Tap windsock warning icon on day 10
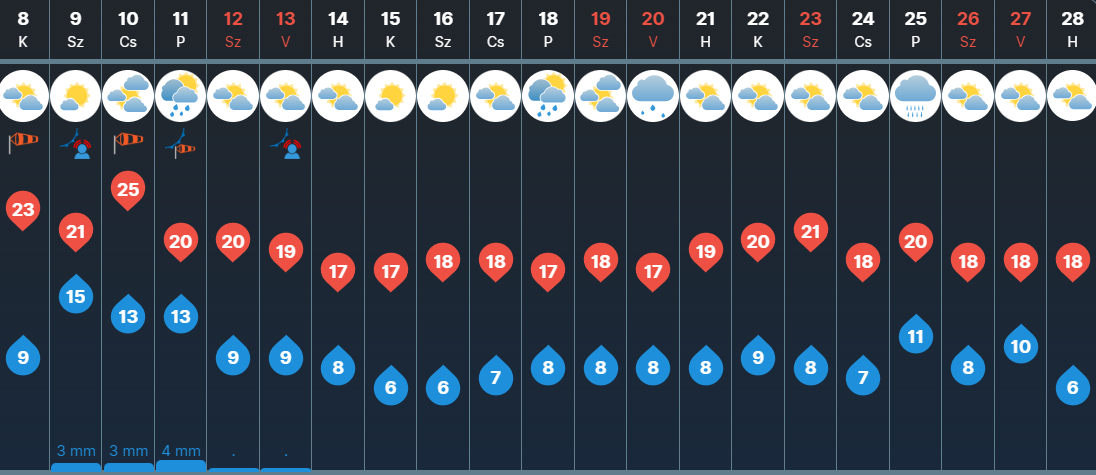 [x=128, y=144]
